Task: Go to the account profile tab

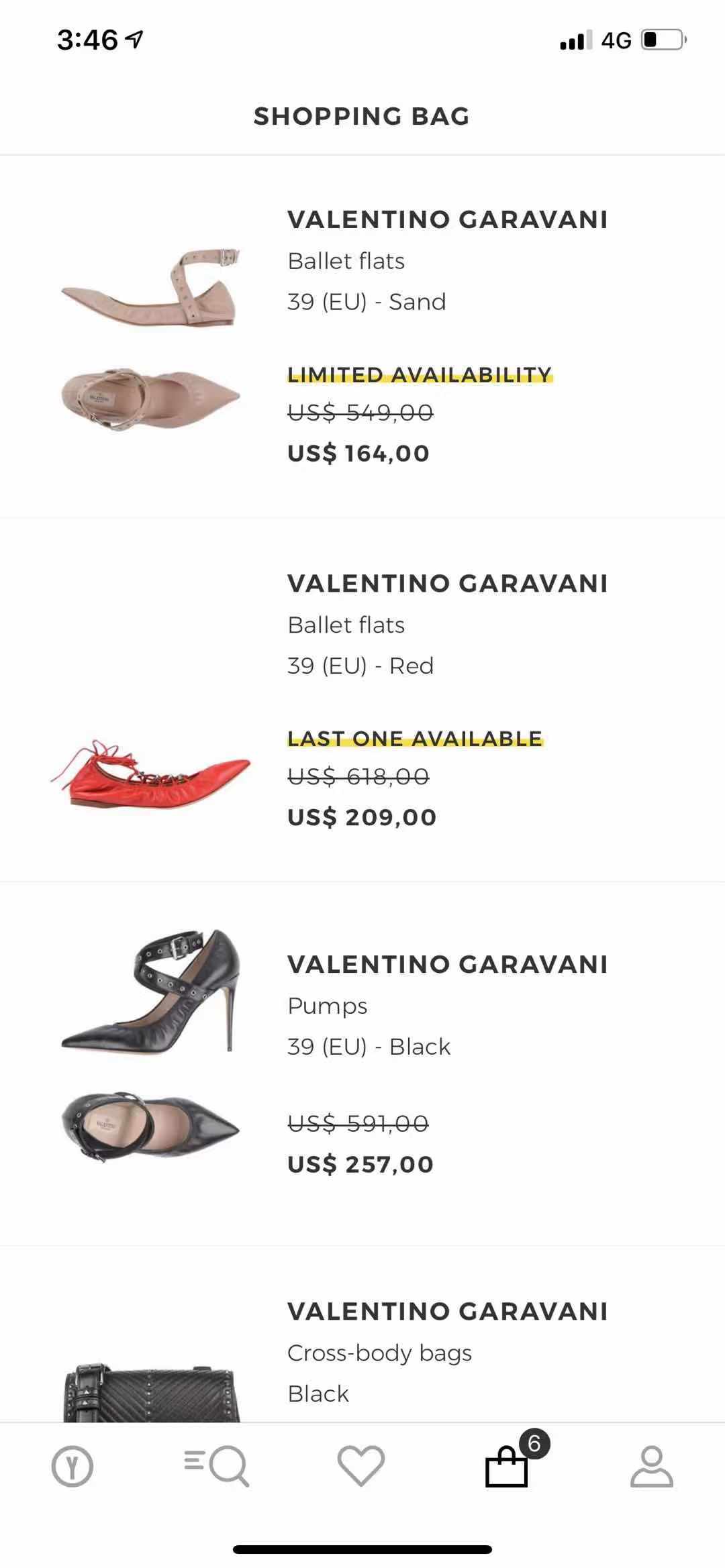Action: pyautogui.click(x=651, y=1467)
